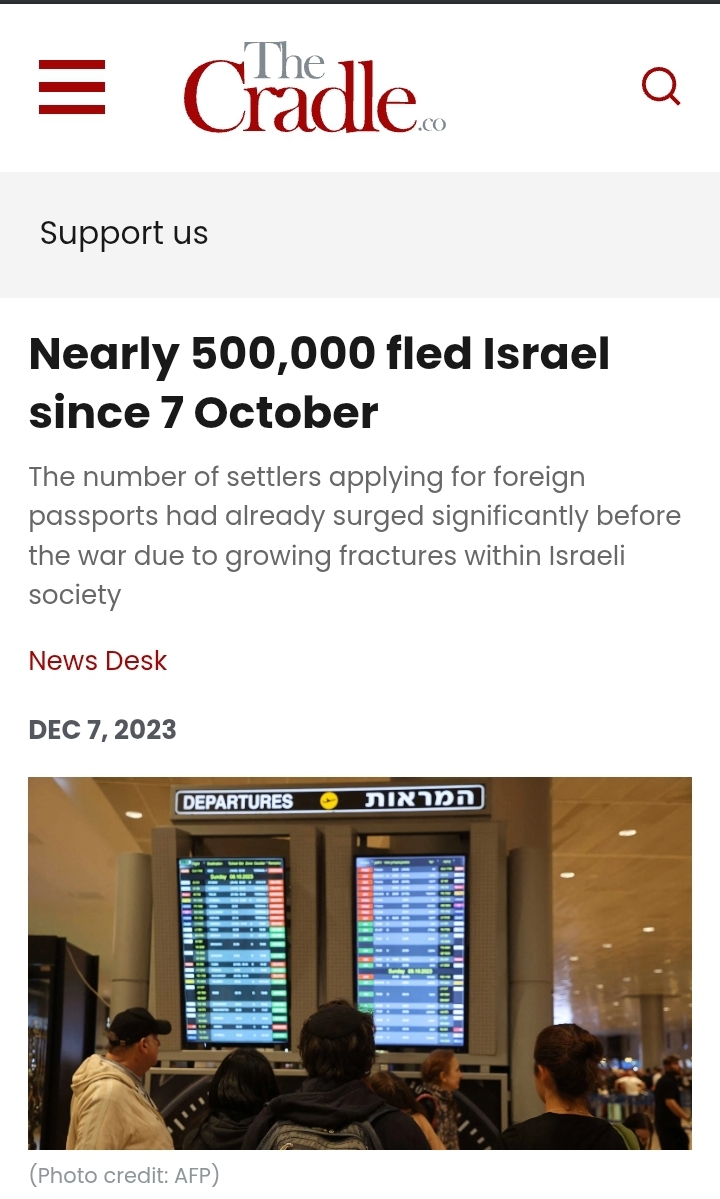This screenshot has height=1199, width=720.
Task: Go to The Cradle homepage logo
Action: 314,86
